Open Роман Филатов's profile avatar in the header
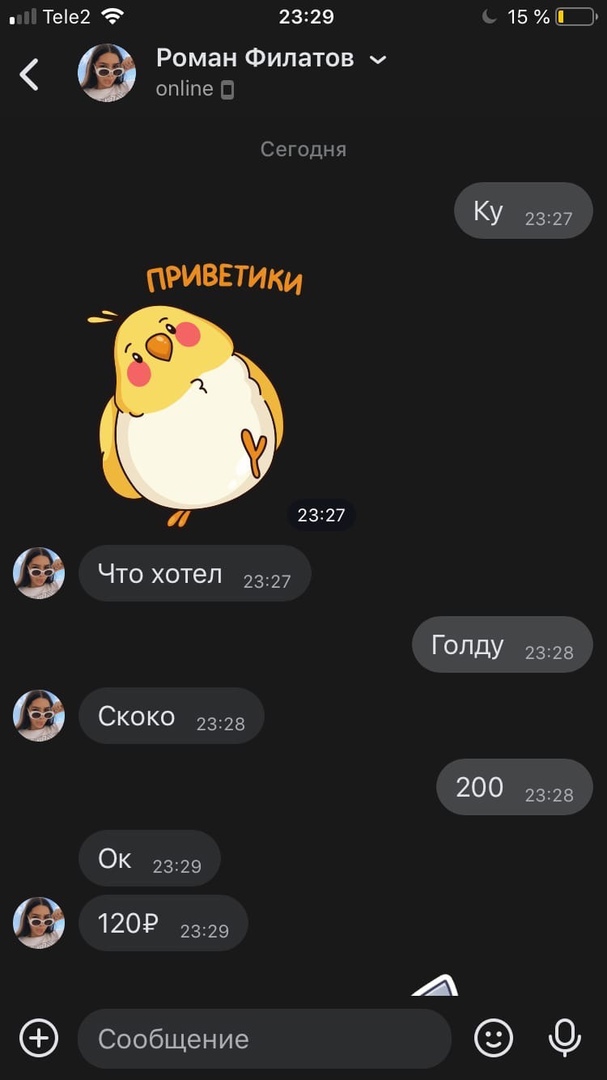 [x=107, y=73]
